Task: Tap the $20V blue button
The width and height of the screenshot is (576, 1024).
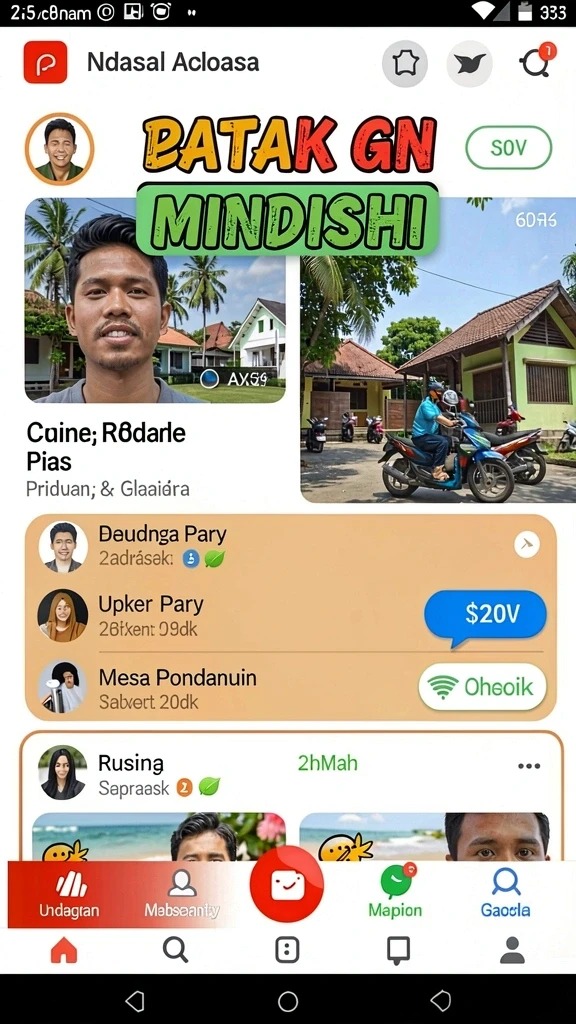Action: (x=485, y=615)
